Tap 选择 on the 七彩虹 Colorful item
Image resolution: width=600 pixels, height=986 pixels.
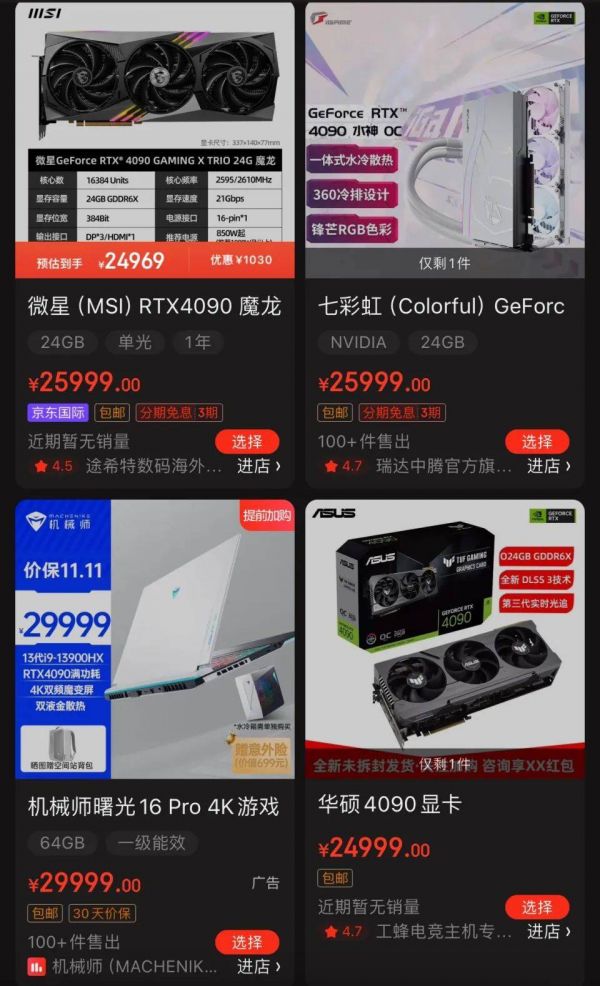tap(537, 442)
